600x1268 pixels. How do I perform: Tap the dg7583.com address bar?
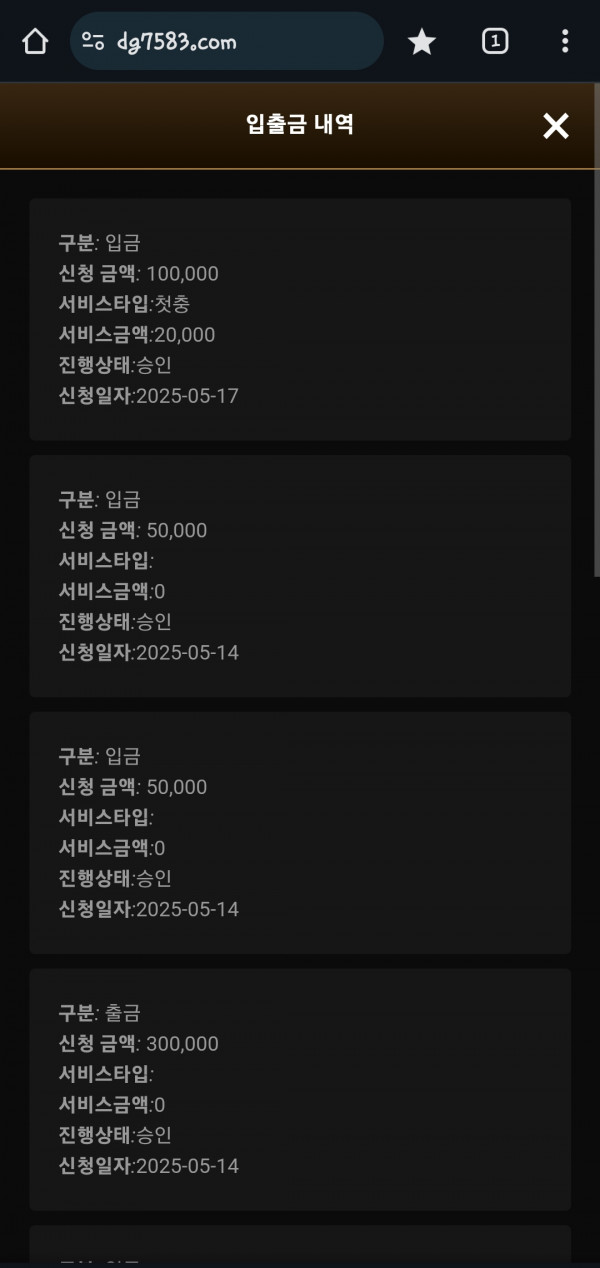tap(227, 41)
